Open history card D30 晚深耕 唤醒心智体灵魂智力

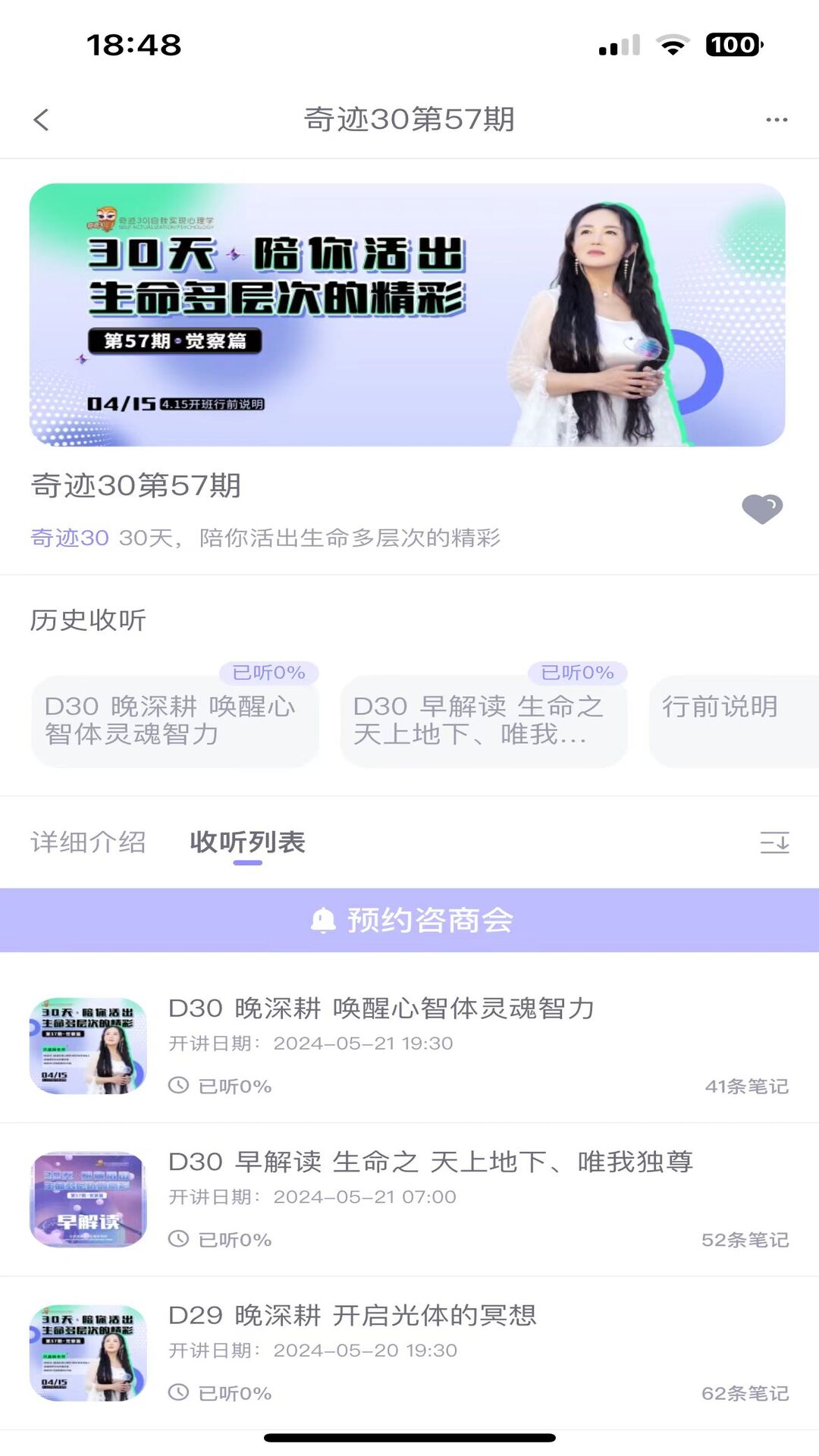tap(175, 720)
